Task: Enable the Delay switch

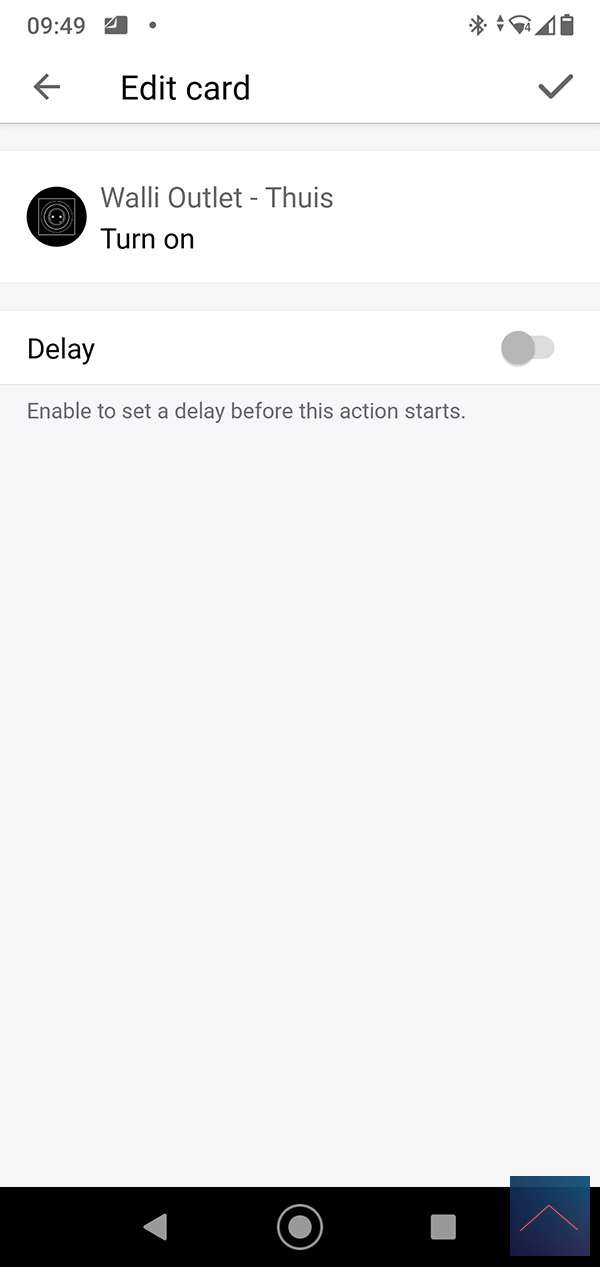Action: click(527, 349)
